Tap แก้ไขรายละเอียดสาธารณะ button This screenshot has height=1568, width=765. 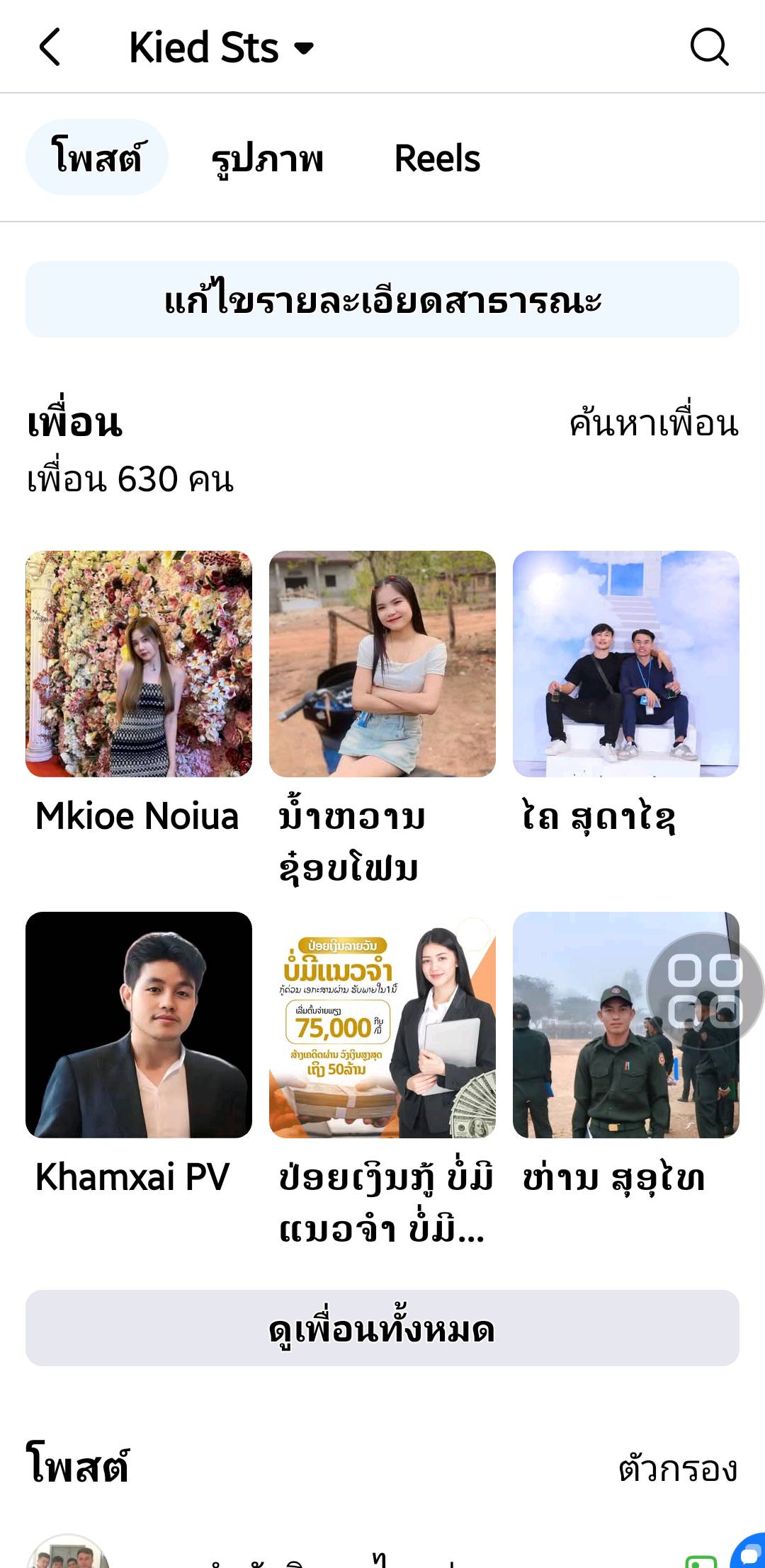point(382,299)
